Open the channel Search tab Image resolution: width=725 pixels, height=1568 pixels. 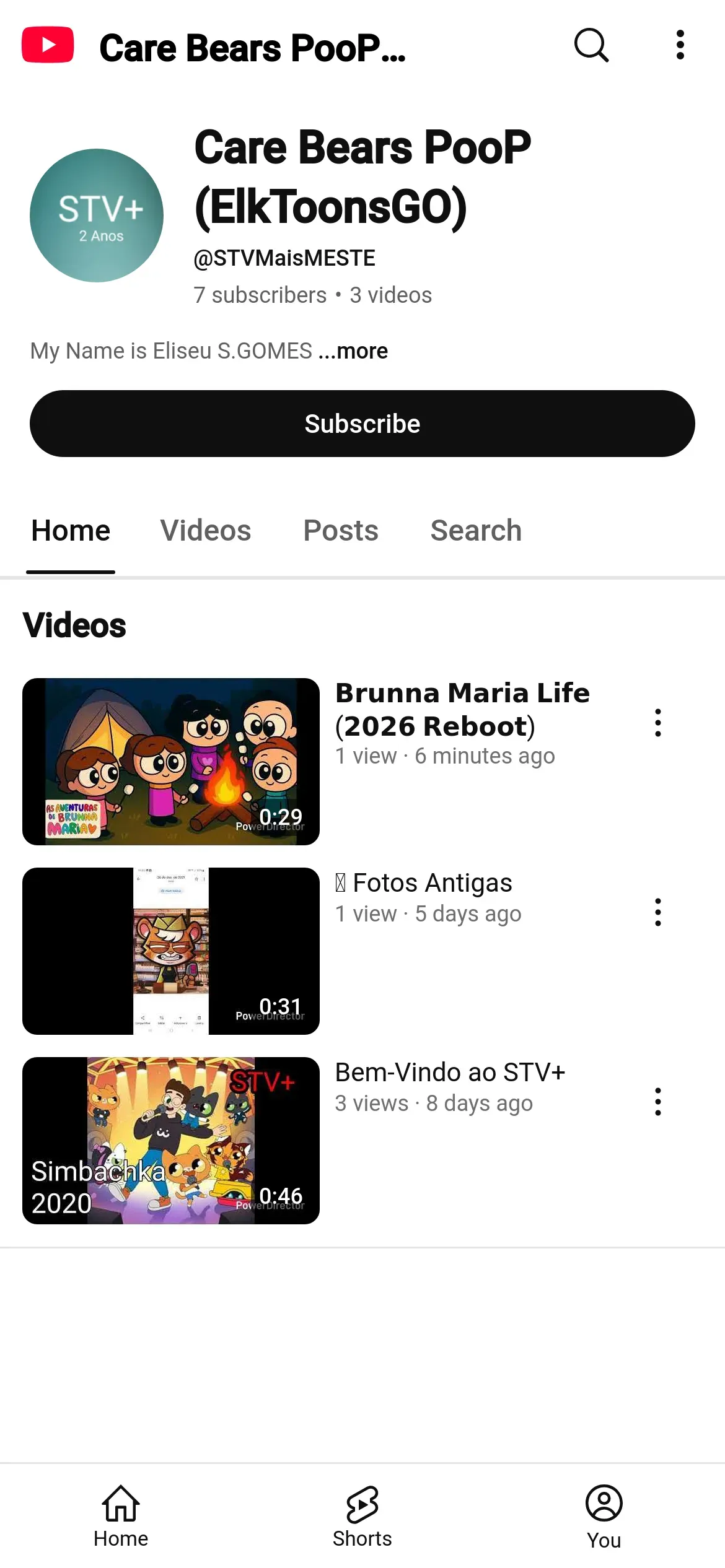(x=476, y=531)
